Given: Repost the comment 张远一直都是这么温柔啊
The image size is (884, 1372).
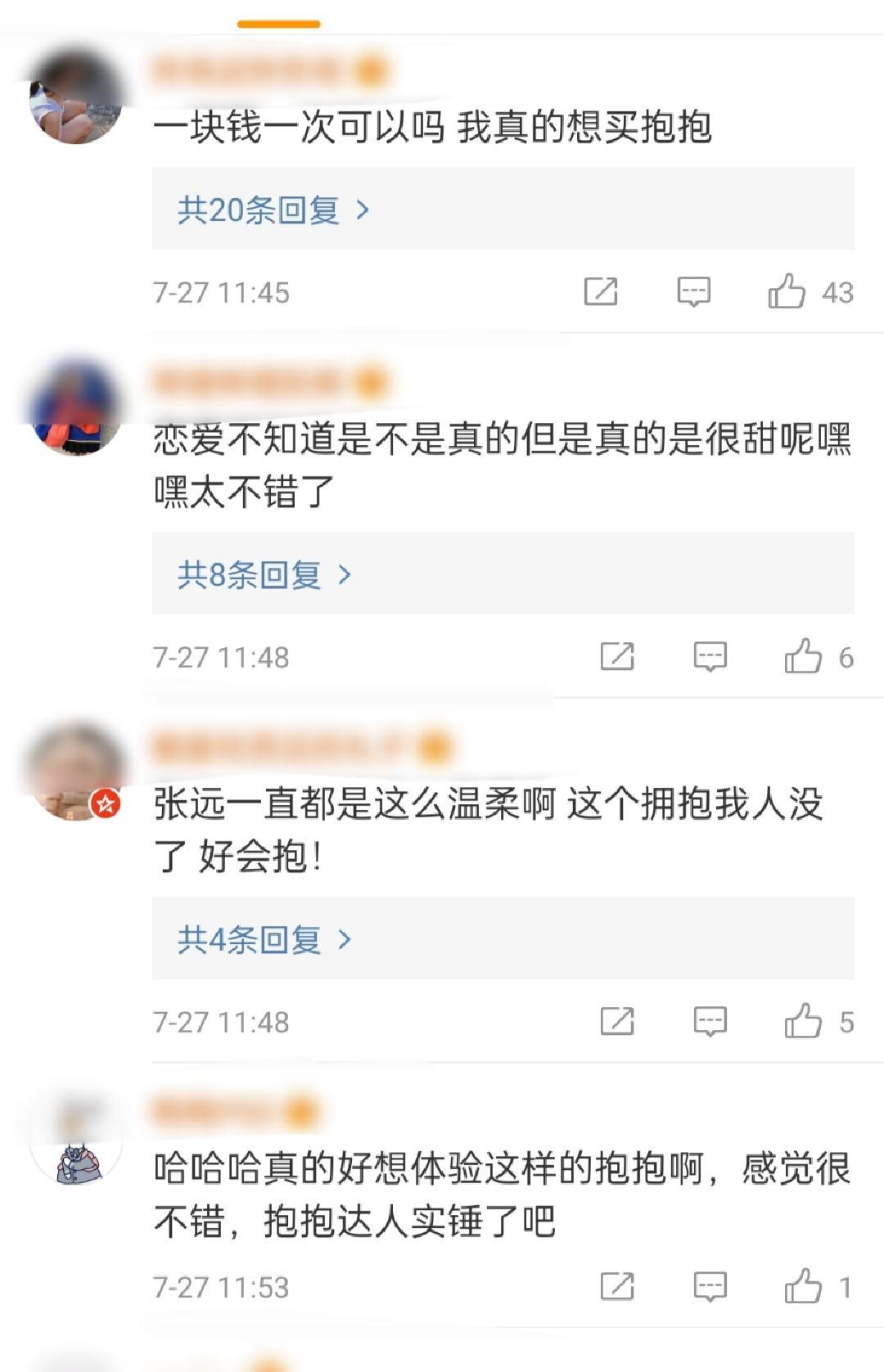Looking at the screenshot, I should 616,1022.
